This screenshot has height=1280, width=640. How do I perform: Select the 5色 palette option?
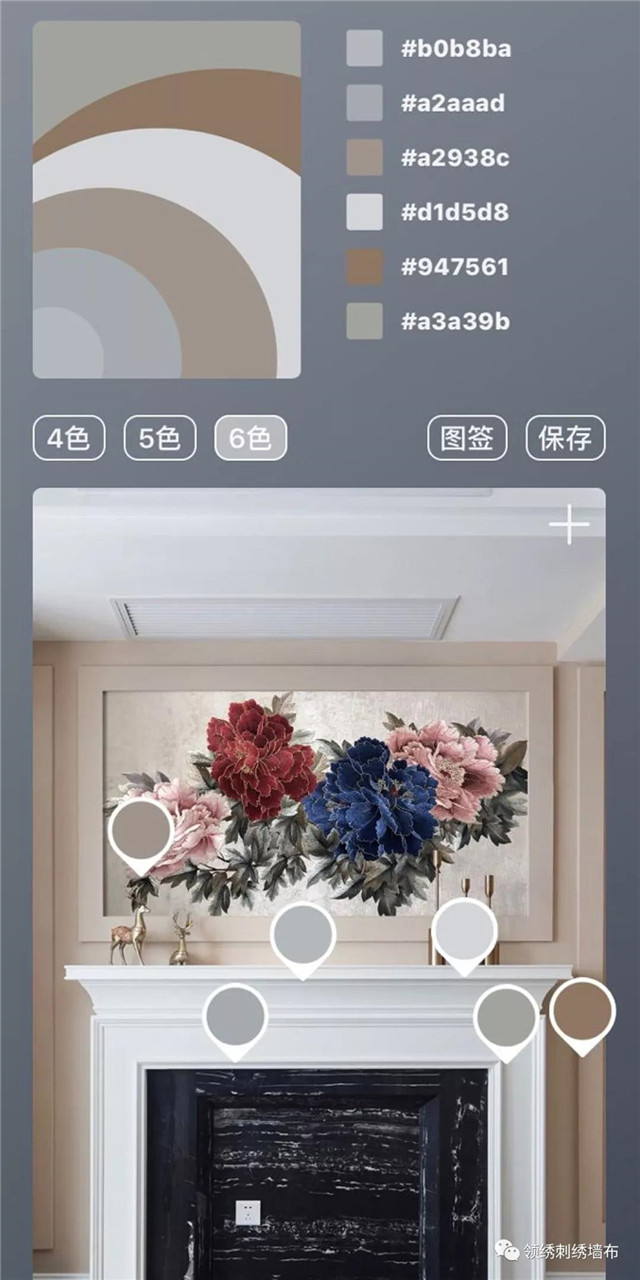pyautogui.click(x=160, y=438)
